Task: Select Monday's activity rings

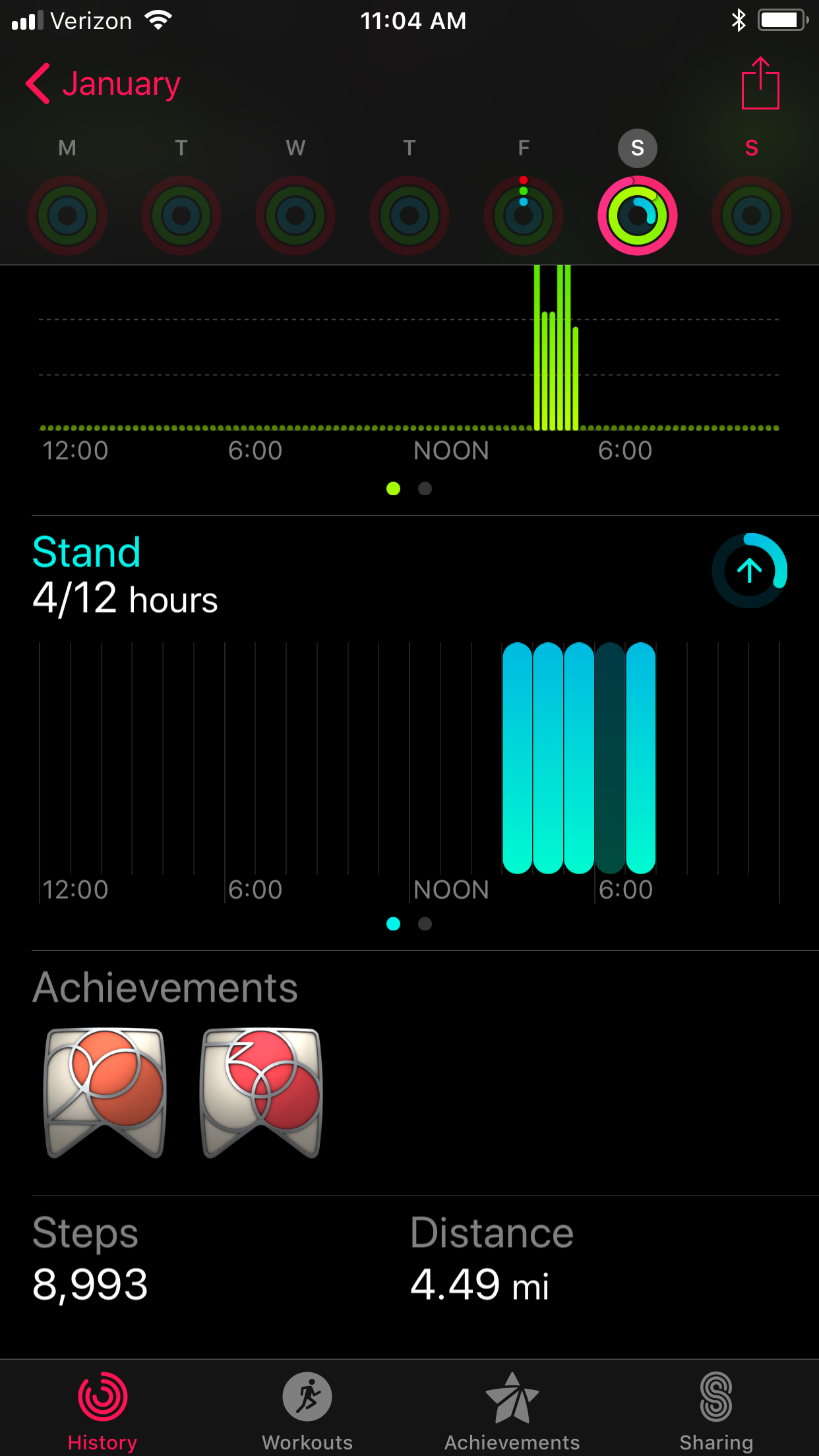Action: 67,216
